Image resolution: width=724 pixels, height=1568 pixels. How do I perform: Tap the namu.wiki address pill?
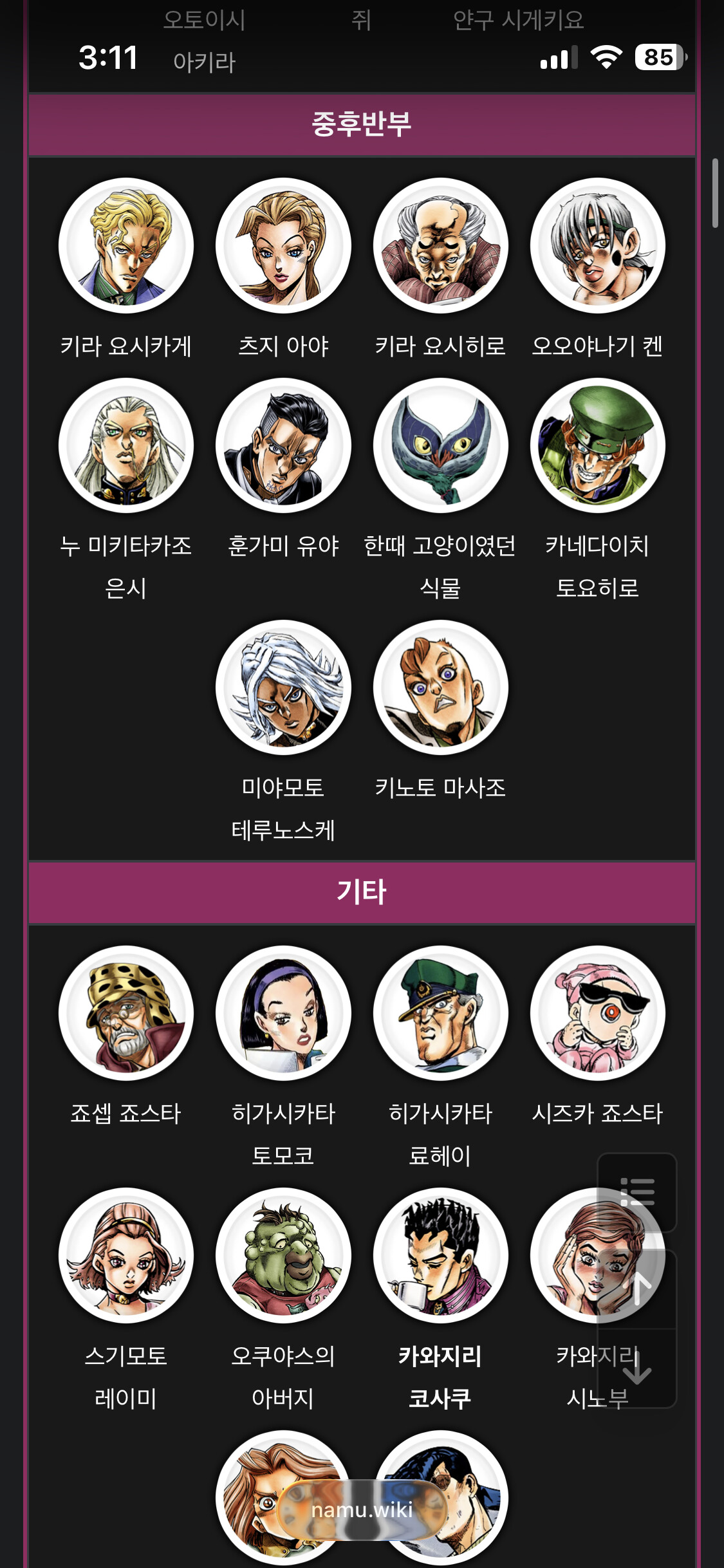[x=362, y=1509]
